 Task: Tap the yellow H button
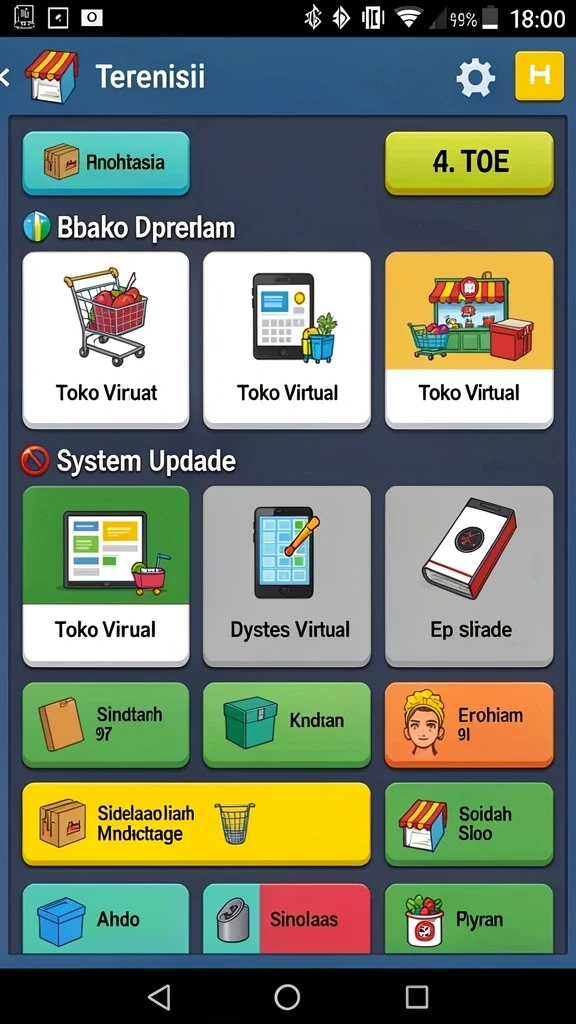coord(539,76)
